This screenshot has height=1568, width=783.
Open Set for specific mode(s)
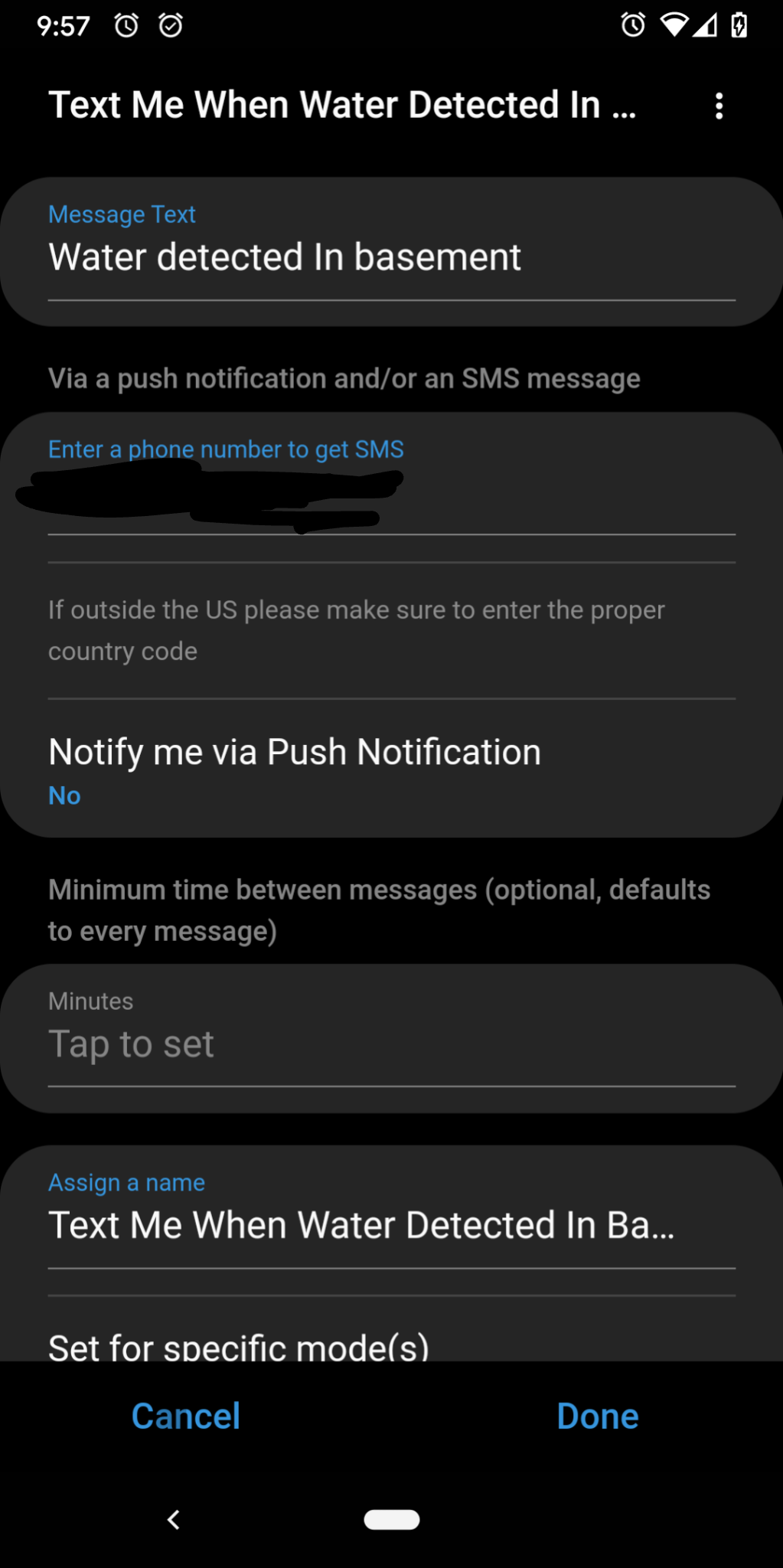[x=239, y=1344]
